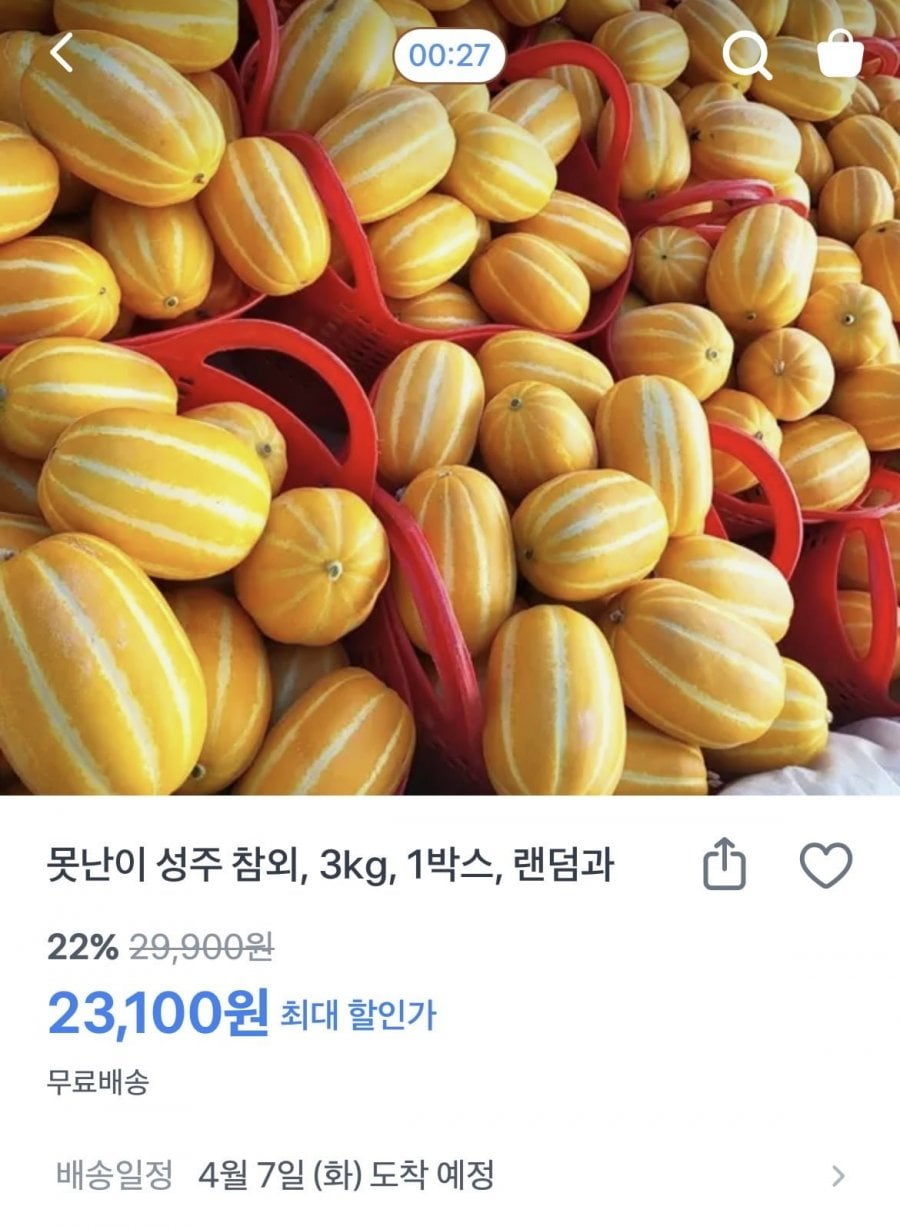Add melon product to favorites via heart
This screenshot has width=900, height=1226.
coord(827,862)
